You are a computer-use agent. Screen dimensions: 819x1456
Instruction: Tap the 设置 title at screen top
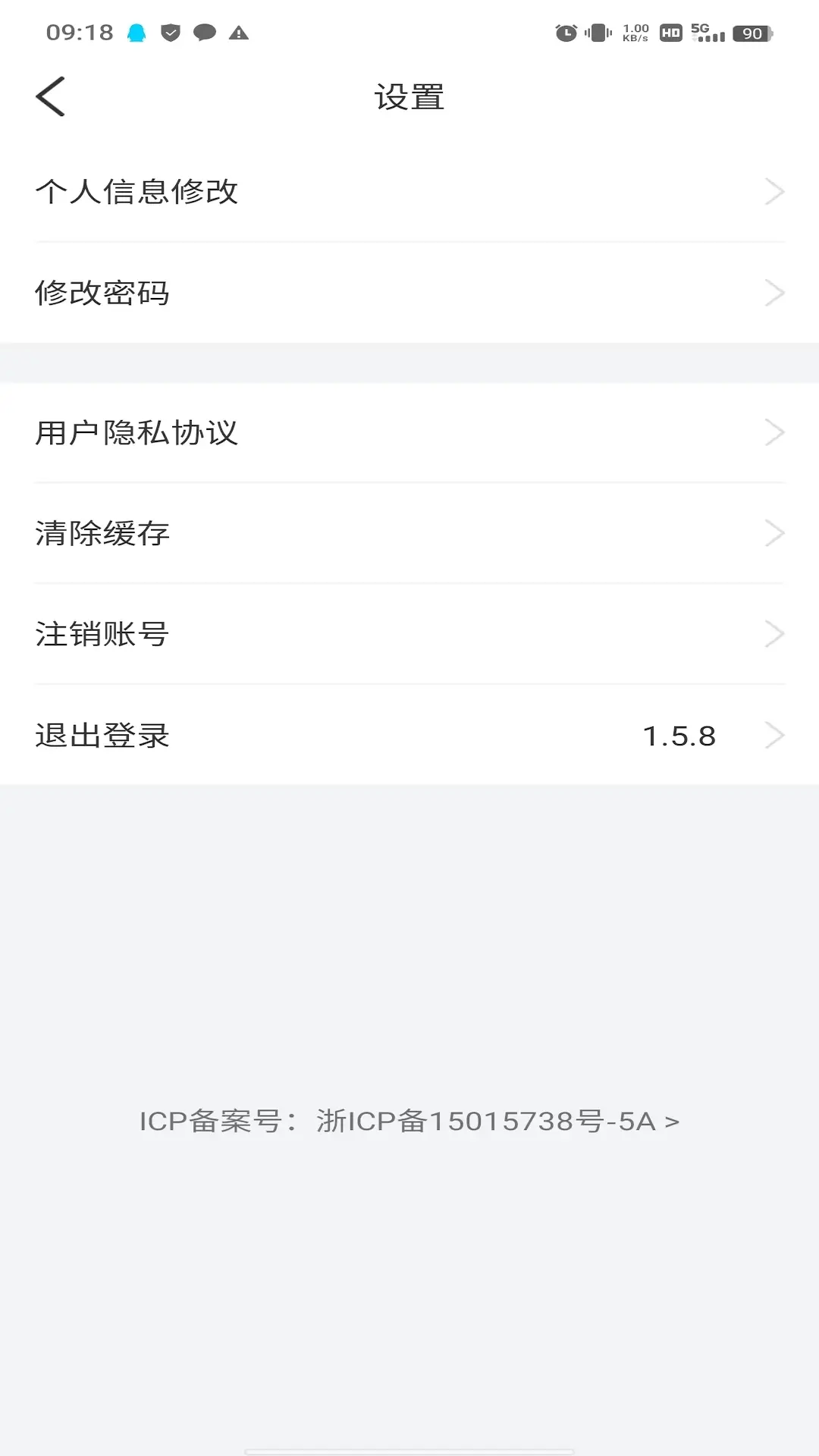pos(409,96)
